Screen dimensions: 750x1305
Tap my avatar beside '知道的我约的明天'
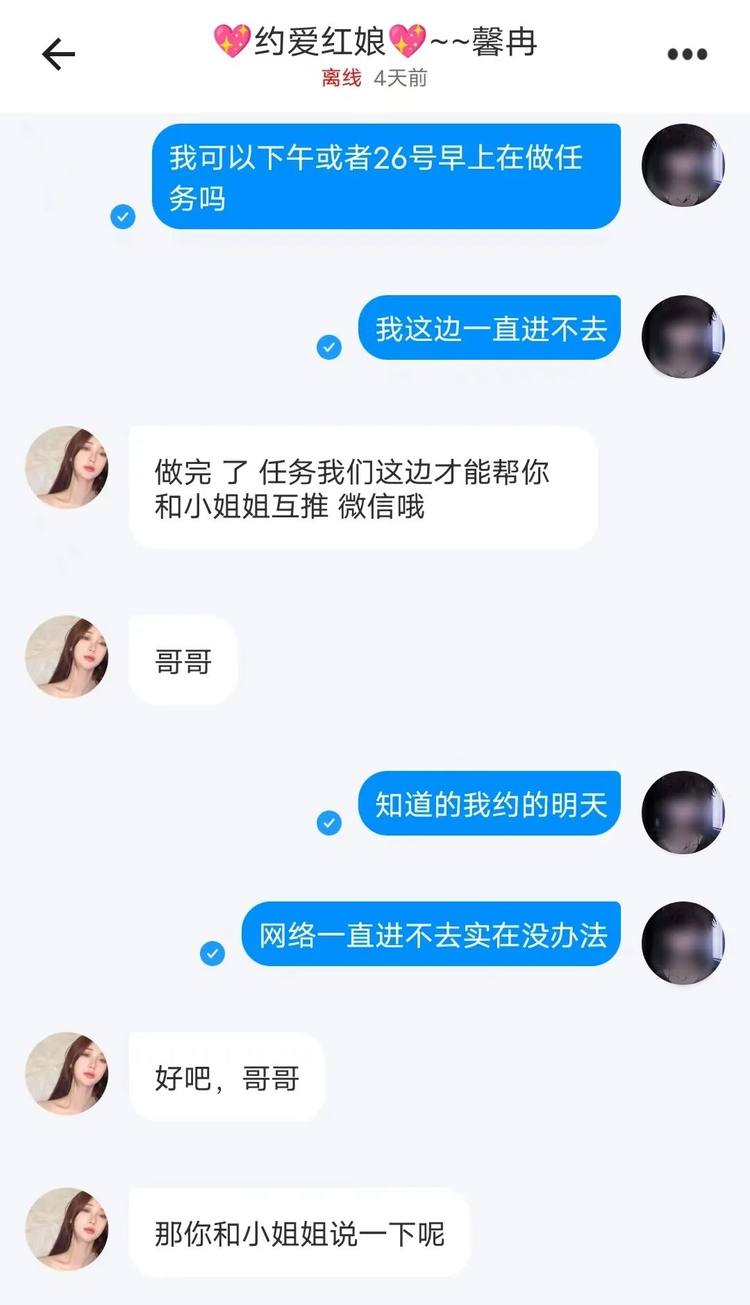(683, 812)
